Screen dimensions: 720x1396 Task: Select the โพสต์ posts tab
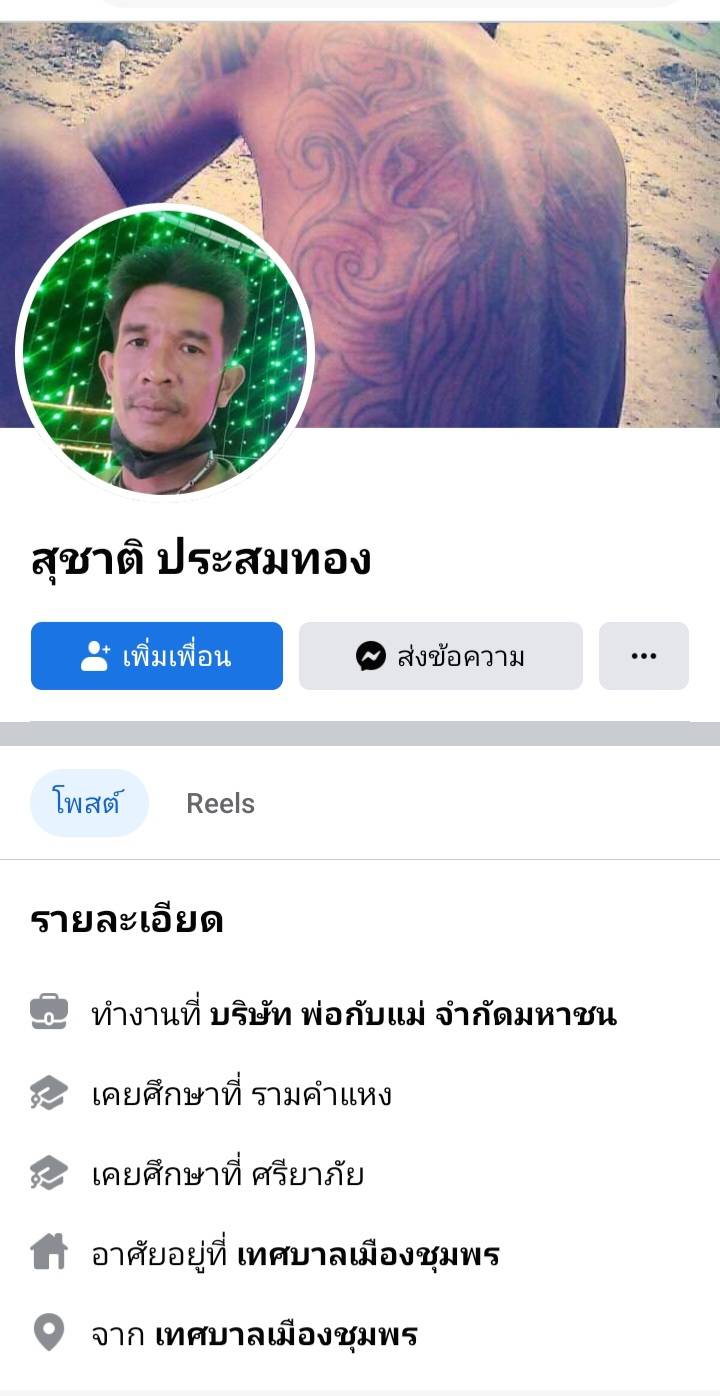tap(89, 803)
